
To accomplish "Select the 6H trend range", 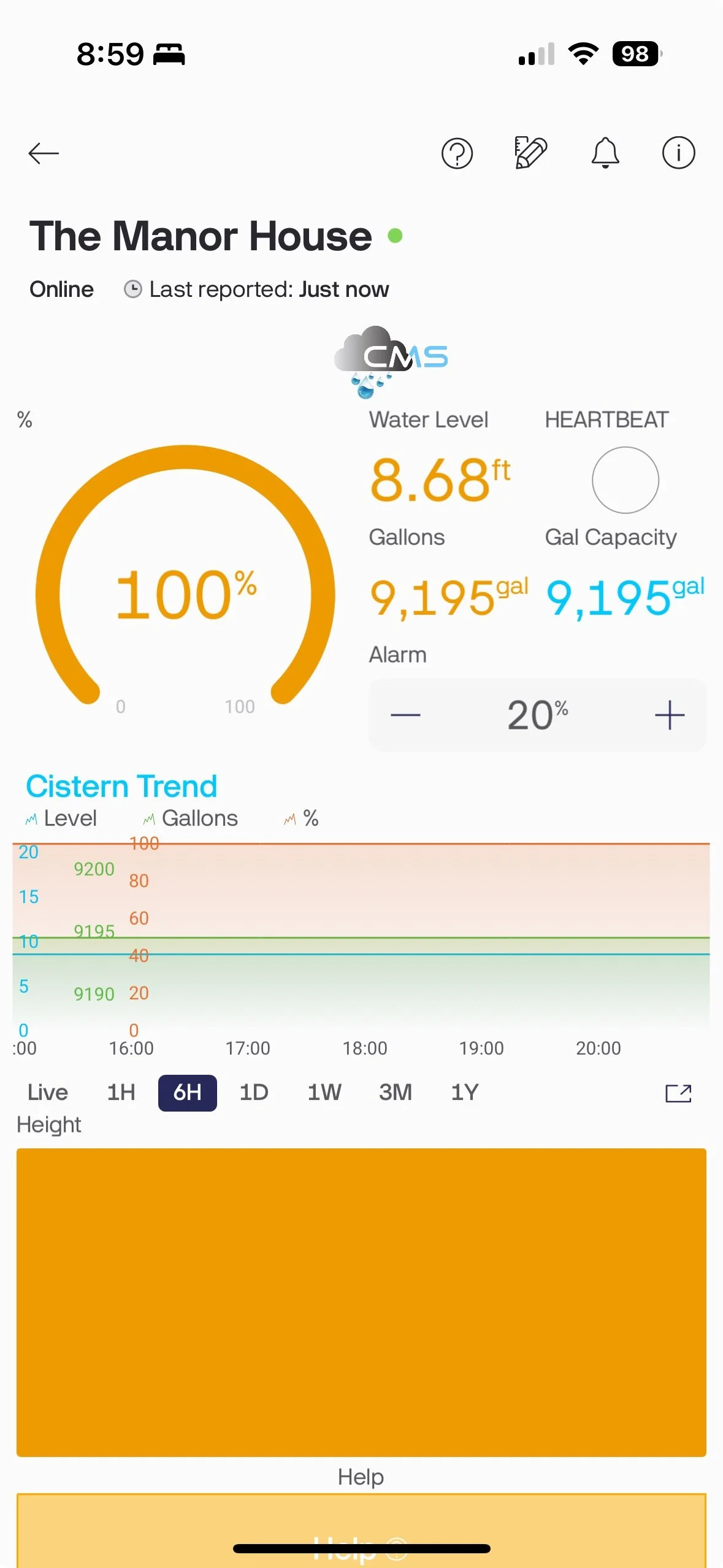I will (187, 1093).
